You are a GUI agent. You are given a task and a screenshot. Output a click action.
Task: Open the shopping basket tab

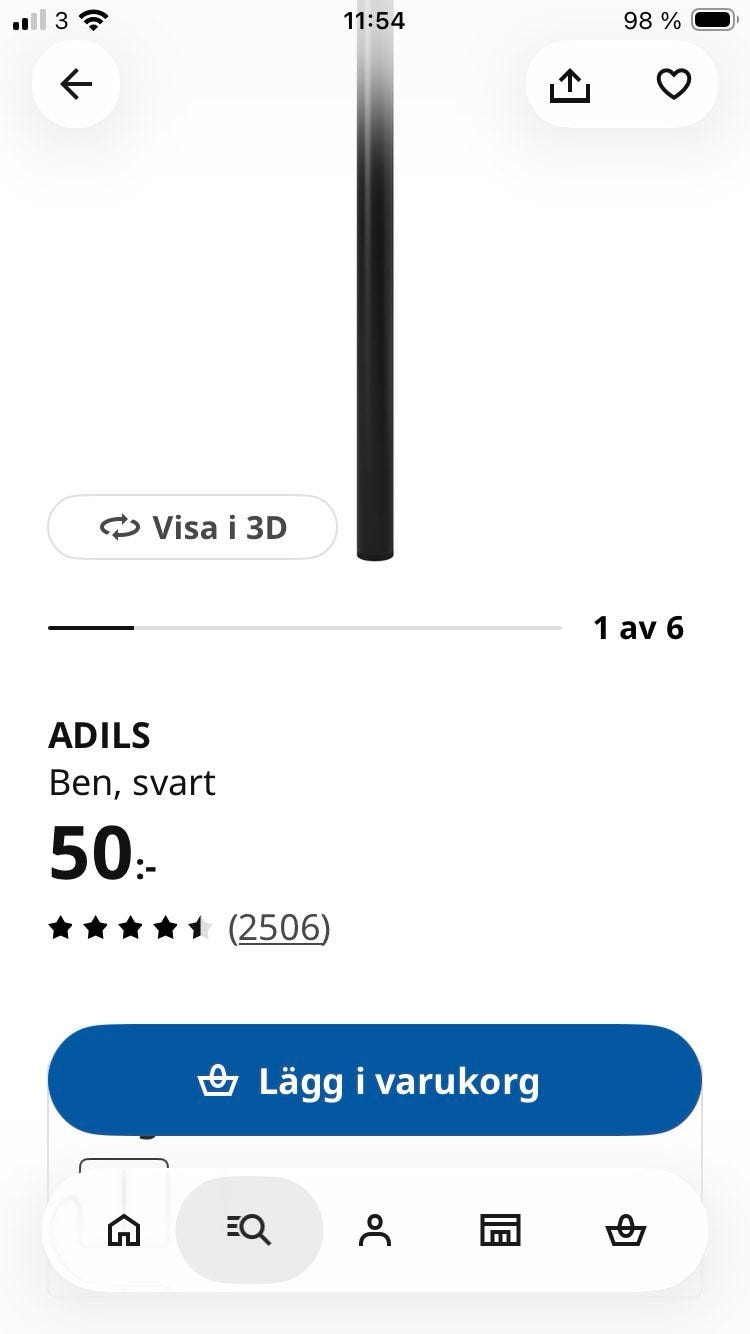(626, 1229)
